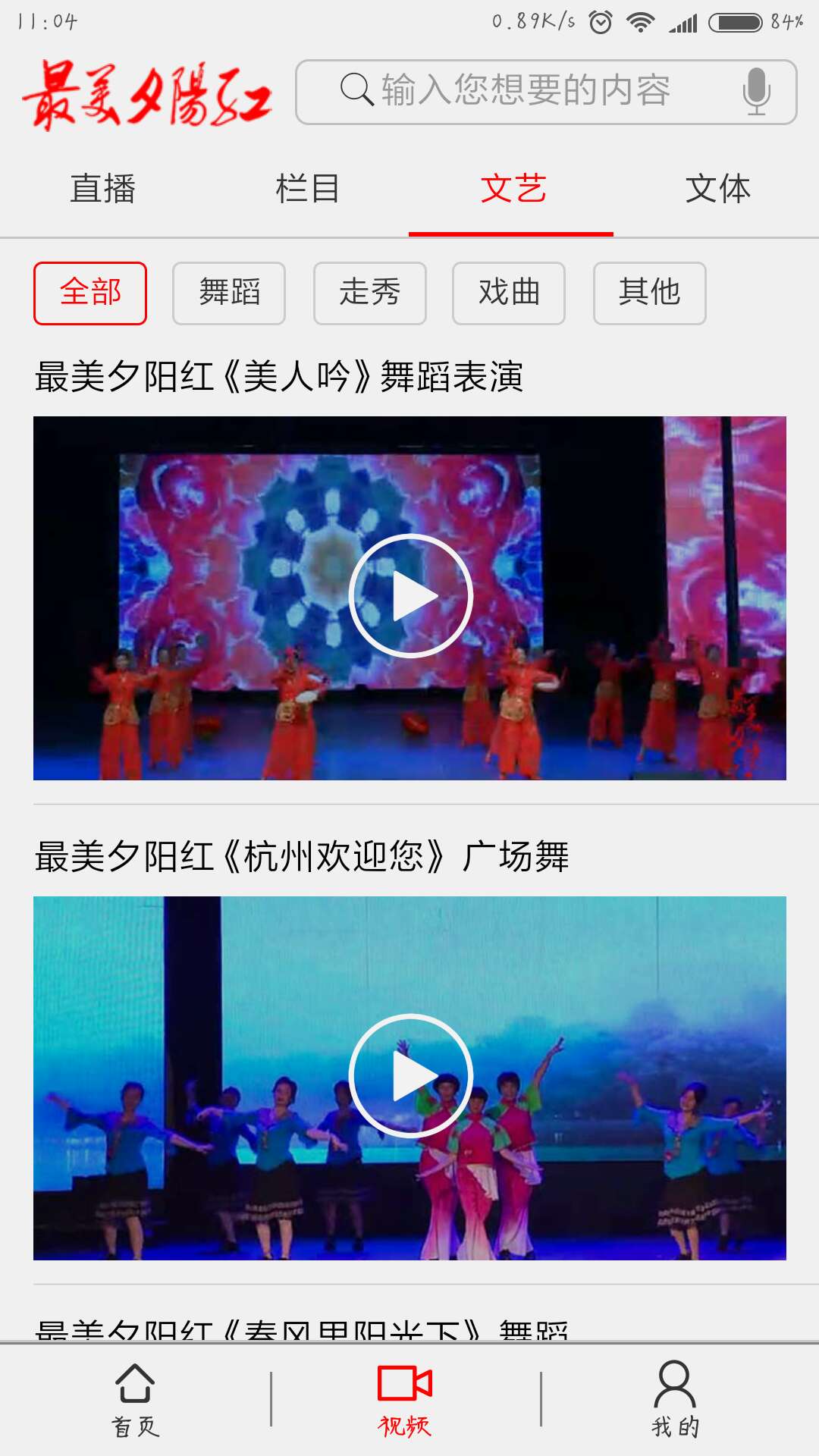Open the 我的 profile tab
Image resolution: width=819 pixels, height=1456 pixels.
click(x=675, y=1399)
